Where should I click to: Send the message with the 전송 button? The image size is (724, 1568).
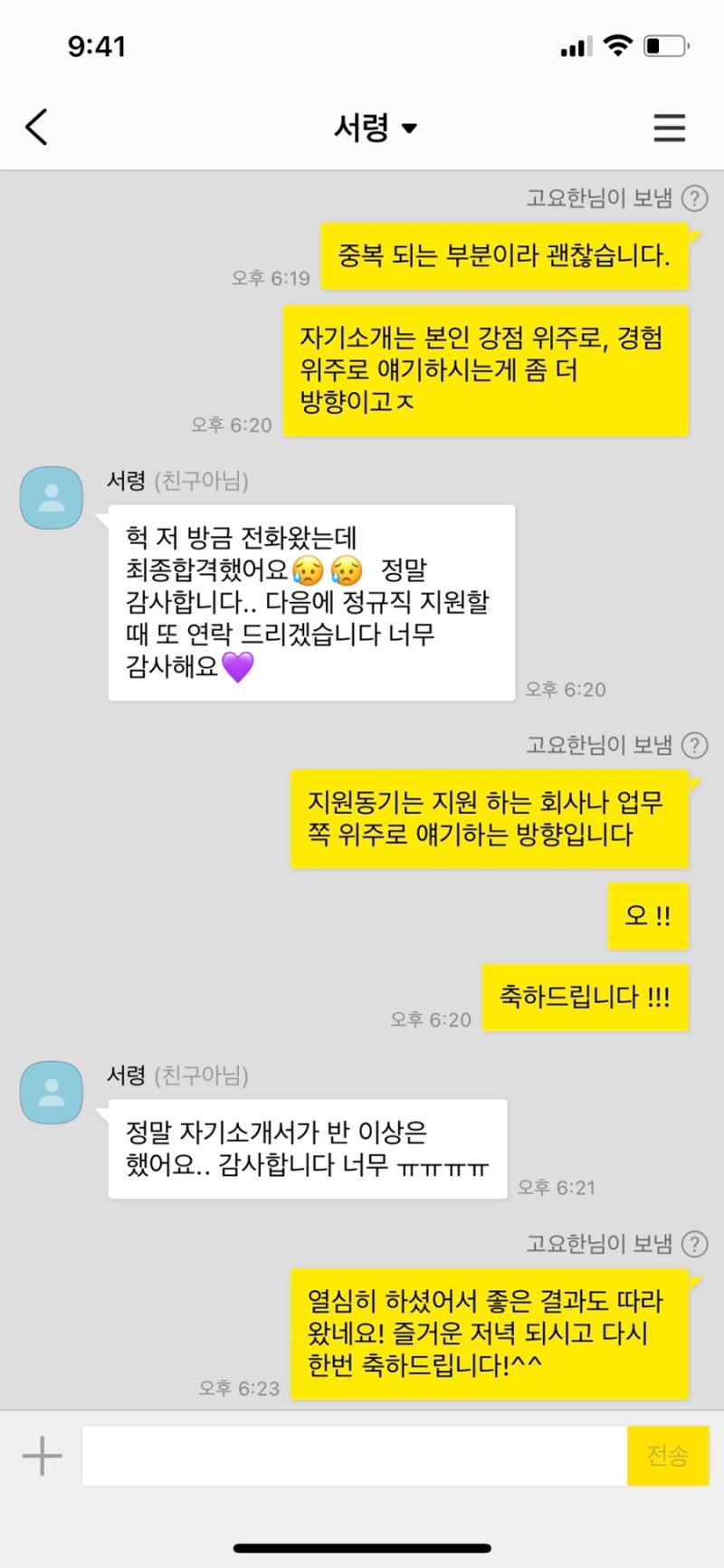(x=668, y=1456)
